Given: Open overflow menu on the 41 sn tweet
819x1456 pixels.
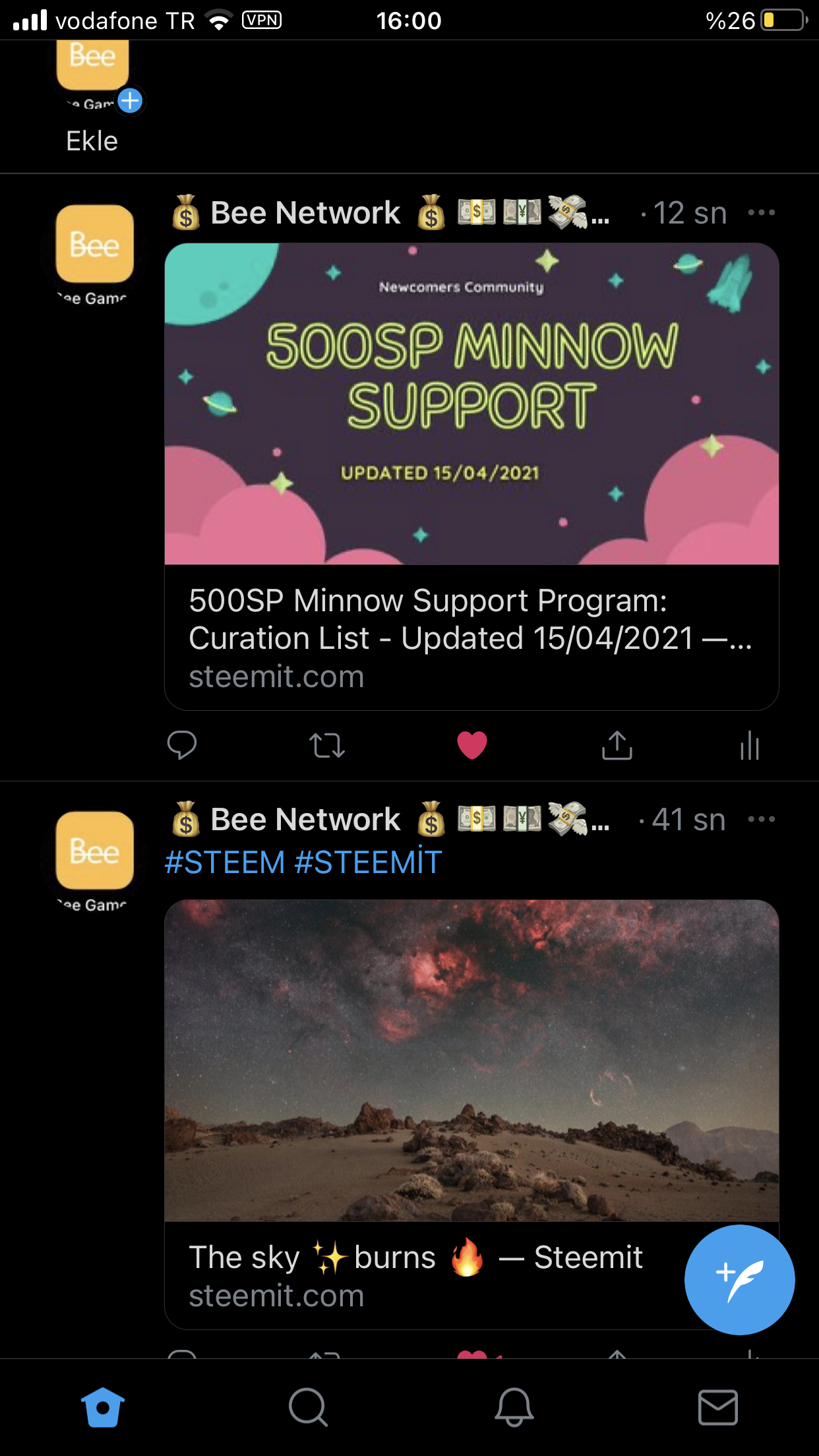Looking at the screenshot, I should click(x=762, y=819).
